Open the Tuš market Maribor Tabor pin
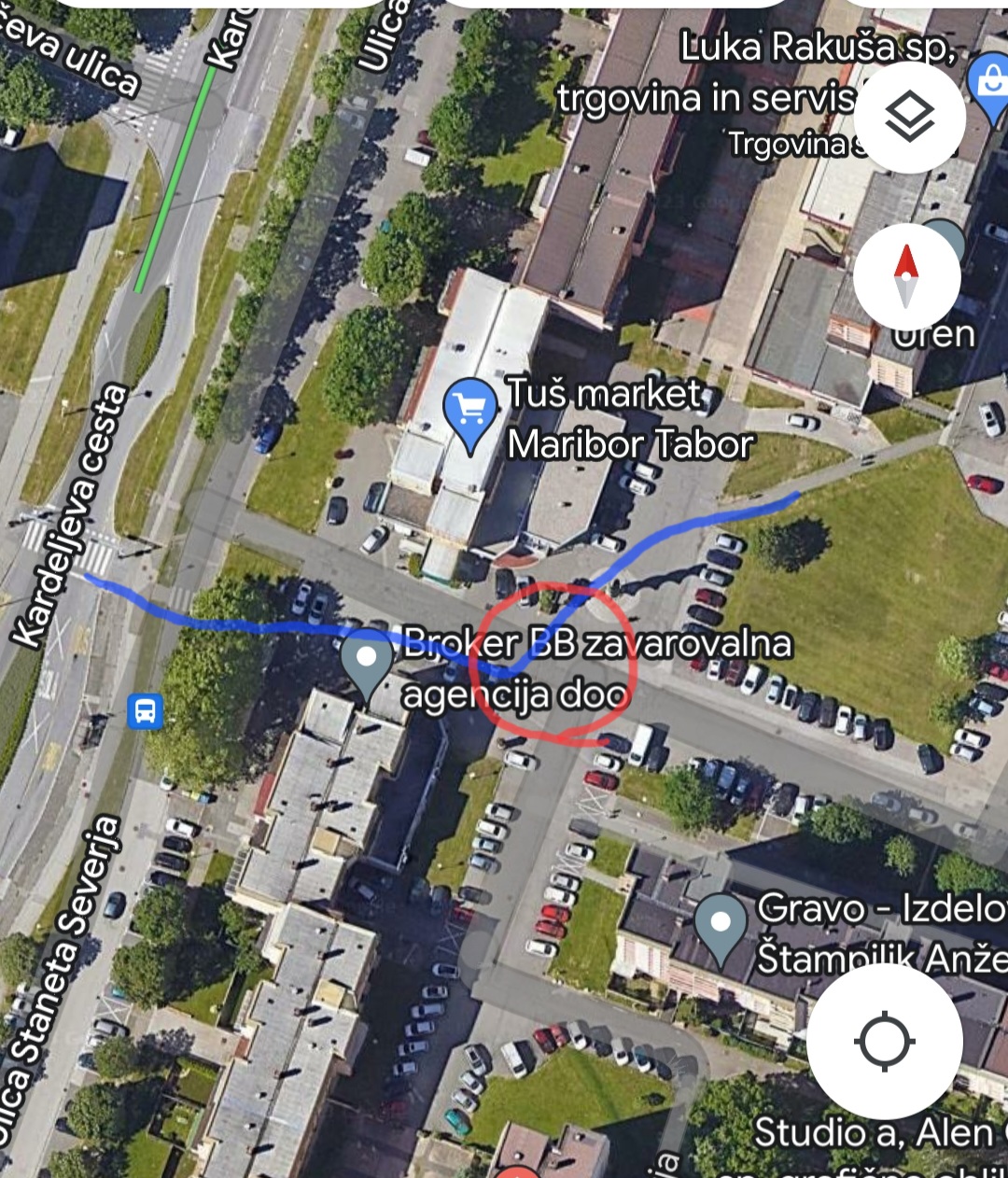 click(471, 411)
